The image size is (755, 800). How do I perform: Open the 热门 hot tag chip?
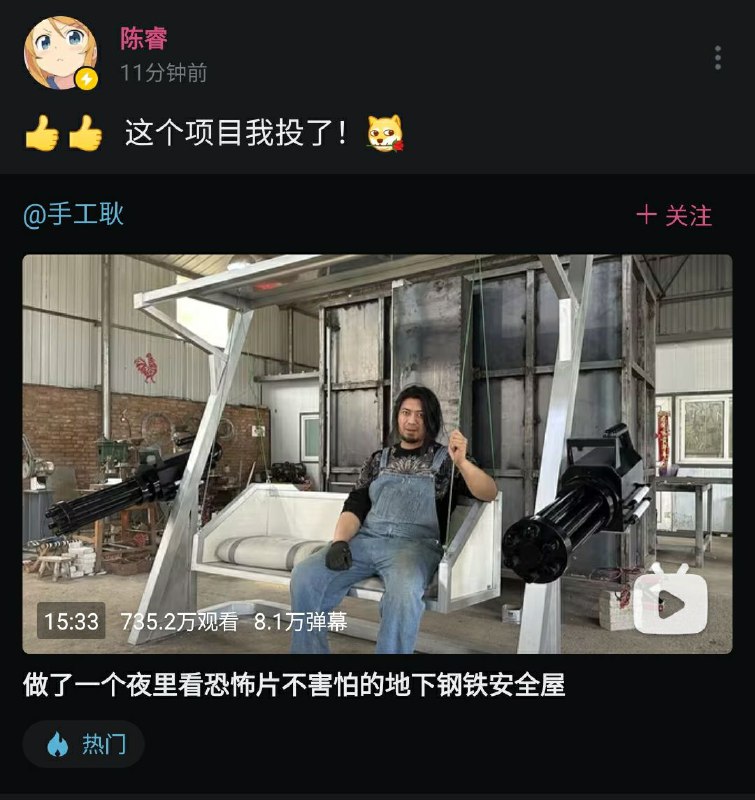pyautogui.click(x=84, y=744)
